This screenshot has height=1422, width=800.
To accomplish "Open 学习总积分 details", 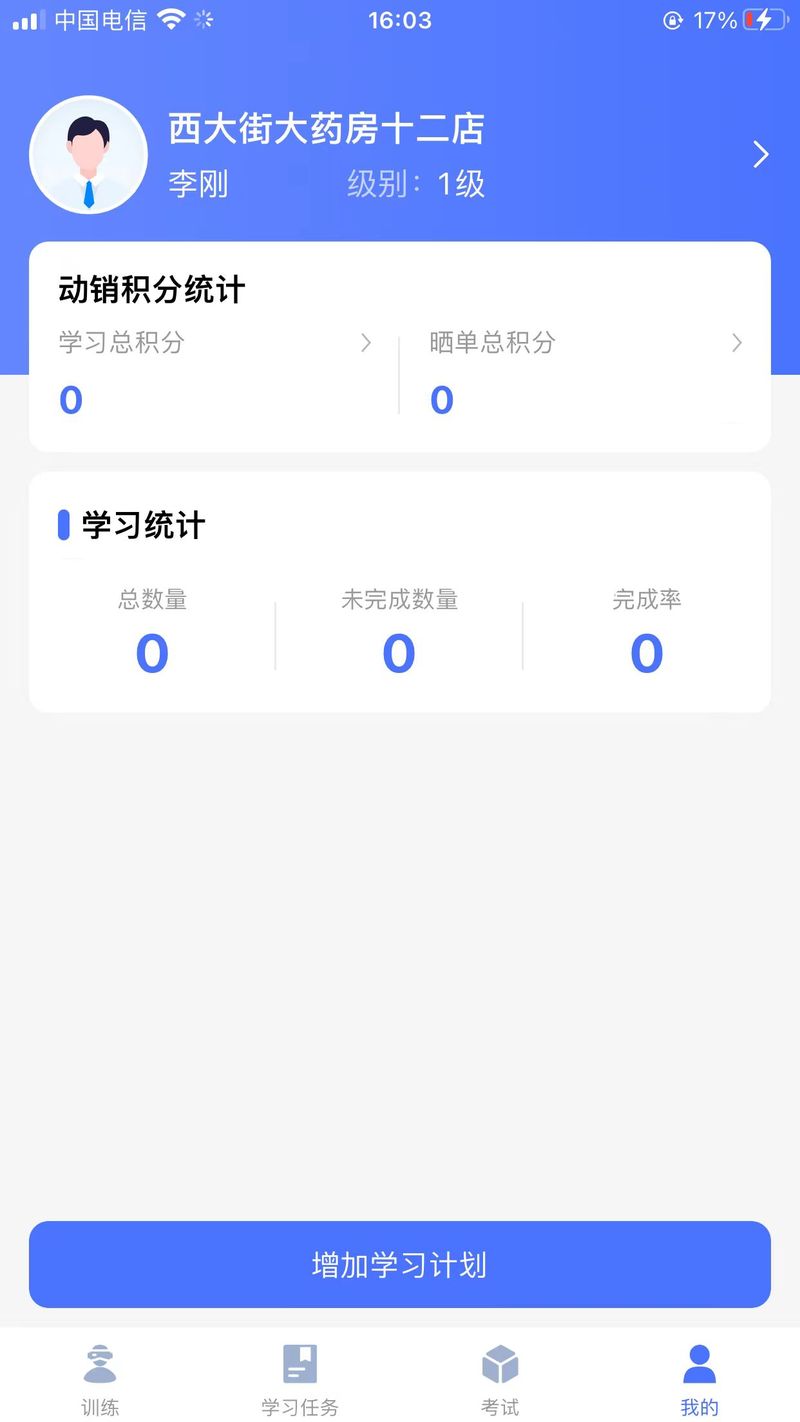I will click(x=215, y=343).
